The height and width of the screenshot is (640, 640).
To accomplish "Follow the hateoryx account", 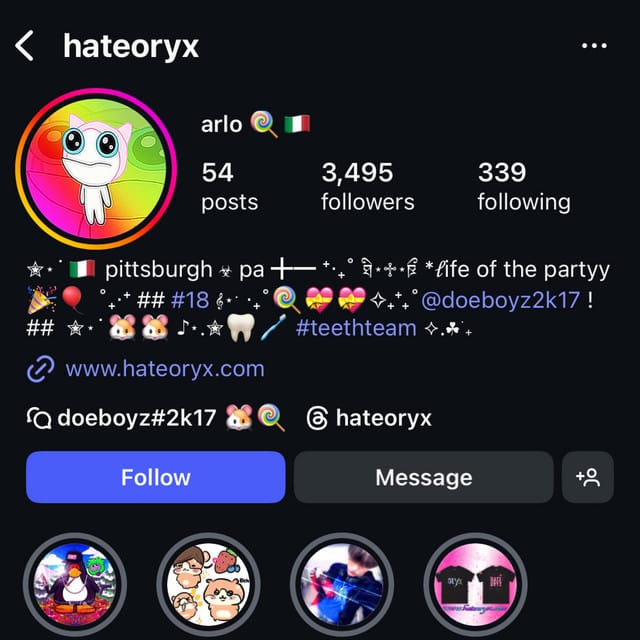I will (x=155, y=477).
